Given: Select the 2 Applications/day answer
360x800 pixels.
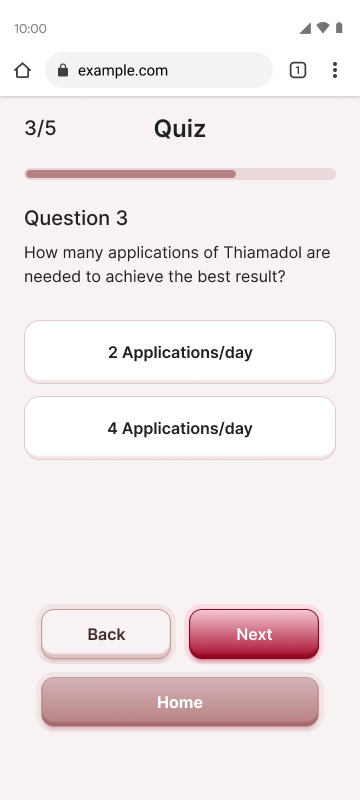Looking at the screenshot, I should coord(179,352).
